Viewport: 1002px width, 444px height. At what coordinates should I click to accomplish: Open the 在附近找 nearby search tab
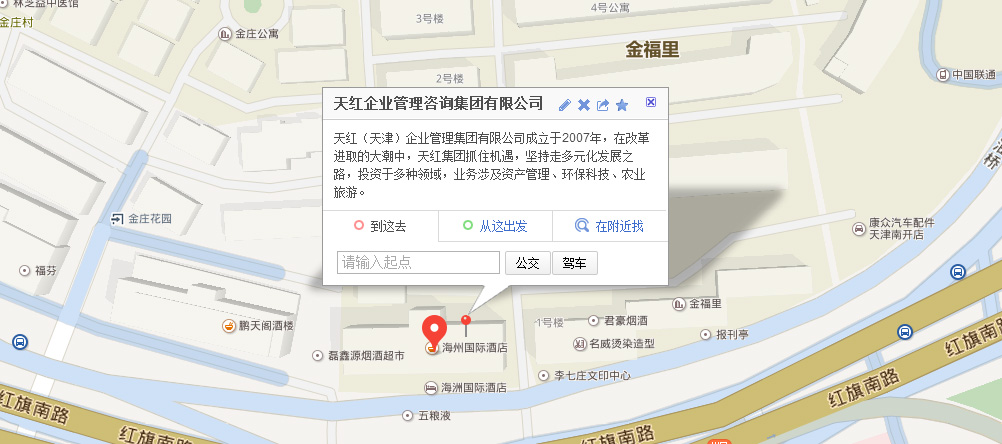(x=610, y=226)
